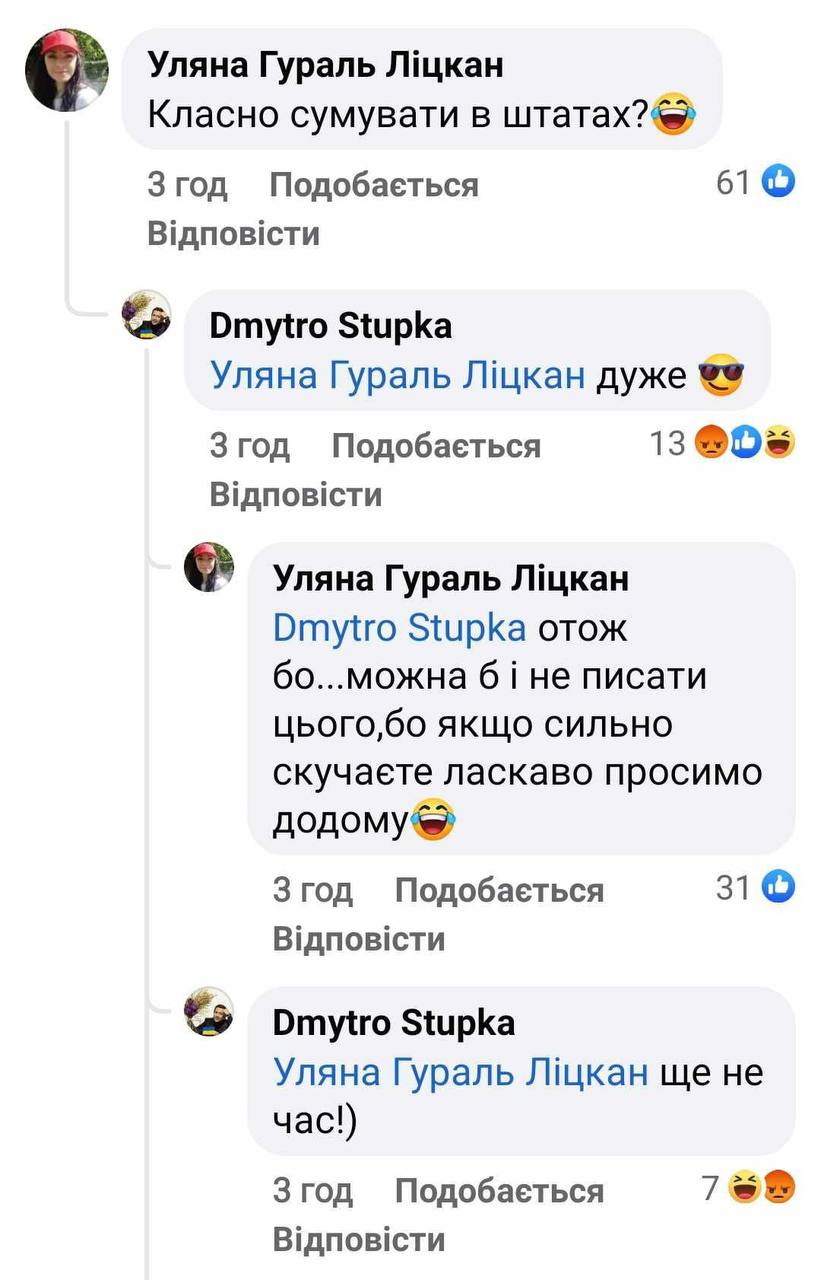Reply to the "ще не час!)" comment

(x=358, y=1240)
